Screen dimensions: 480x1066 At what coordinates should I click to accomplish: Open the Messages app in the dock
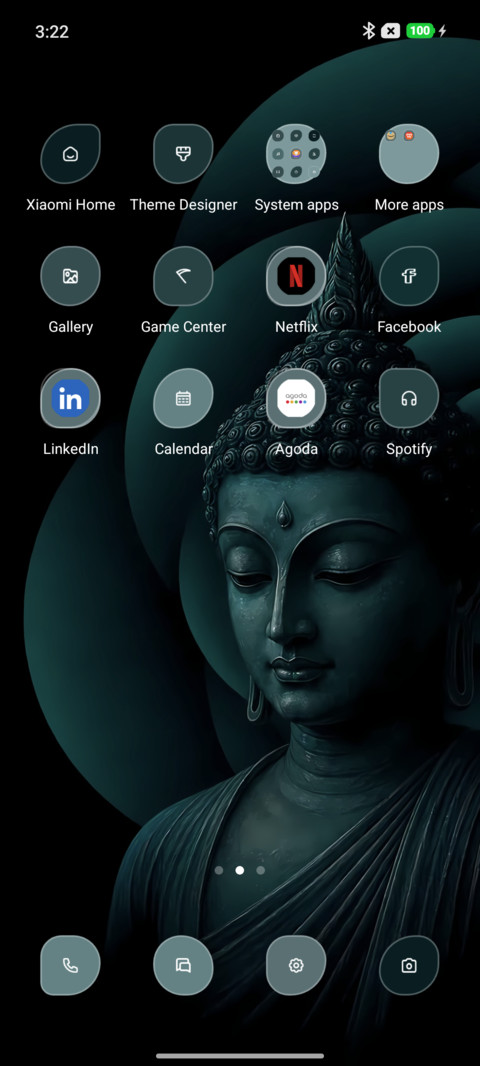[x=183, y=965]
